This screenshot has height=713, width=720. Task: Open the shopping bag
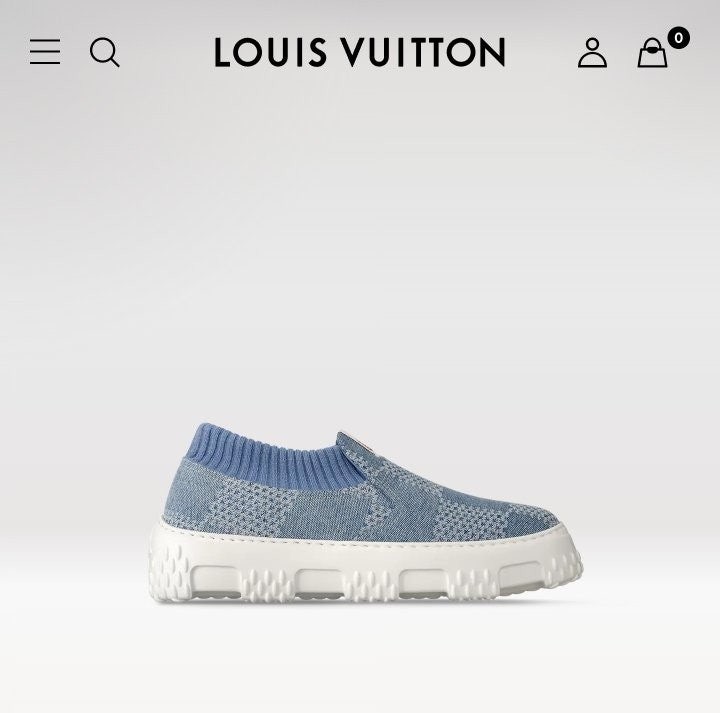coord(653,53)
